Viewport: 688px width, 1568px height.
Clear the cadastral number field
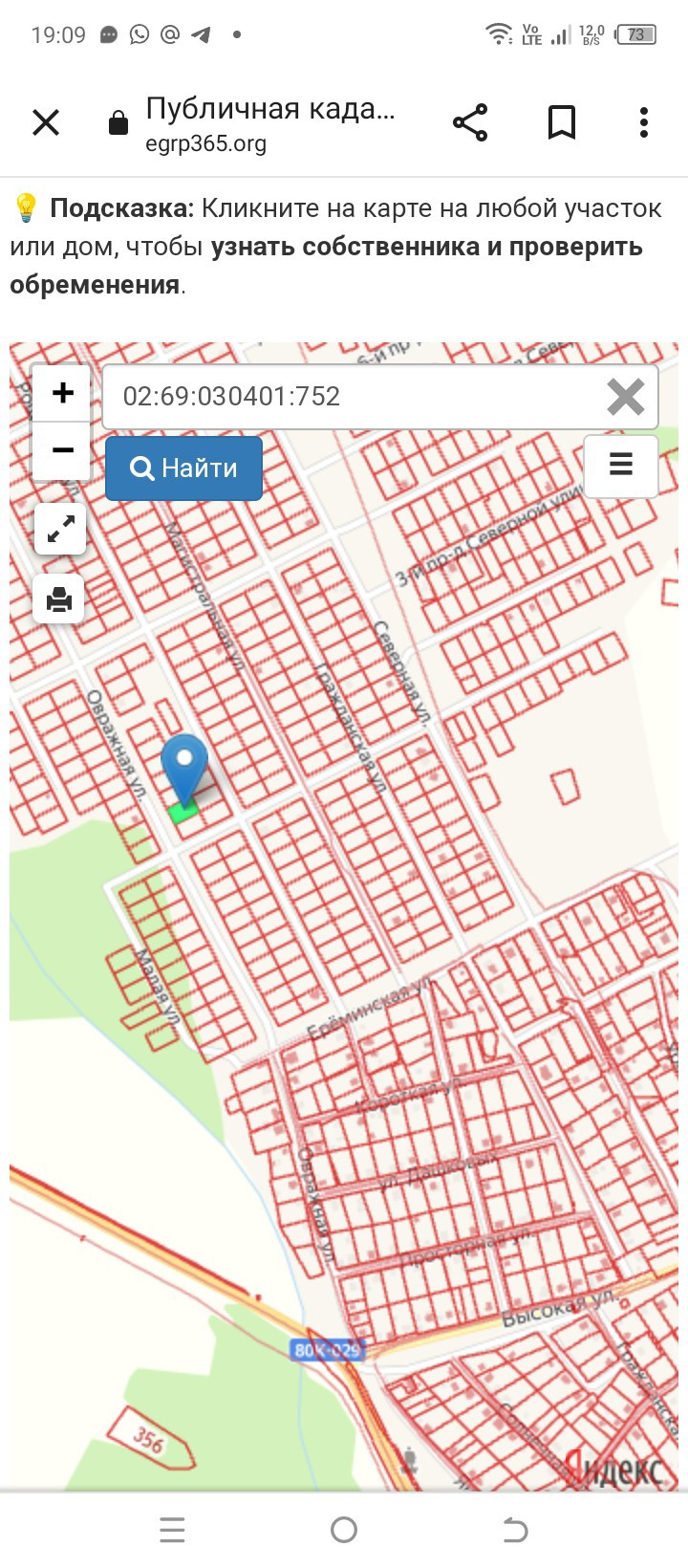(x=626, y=396)
